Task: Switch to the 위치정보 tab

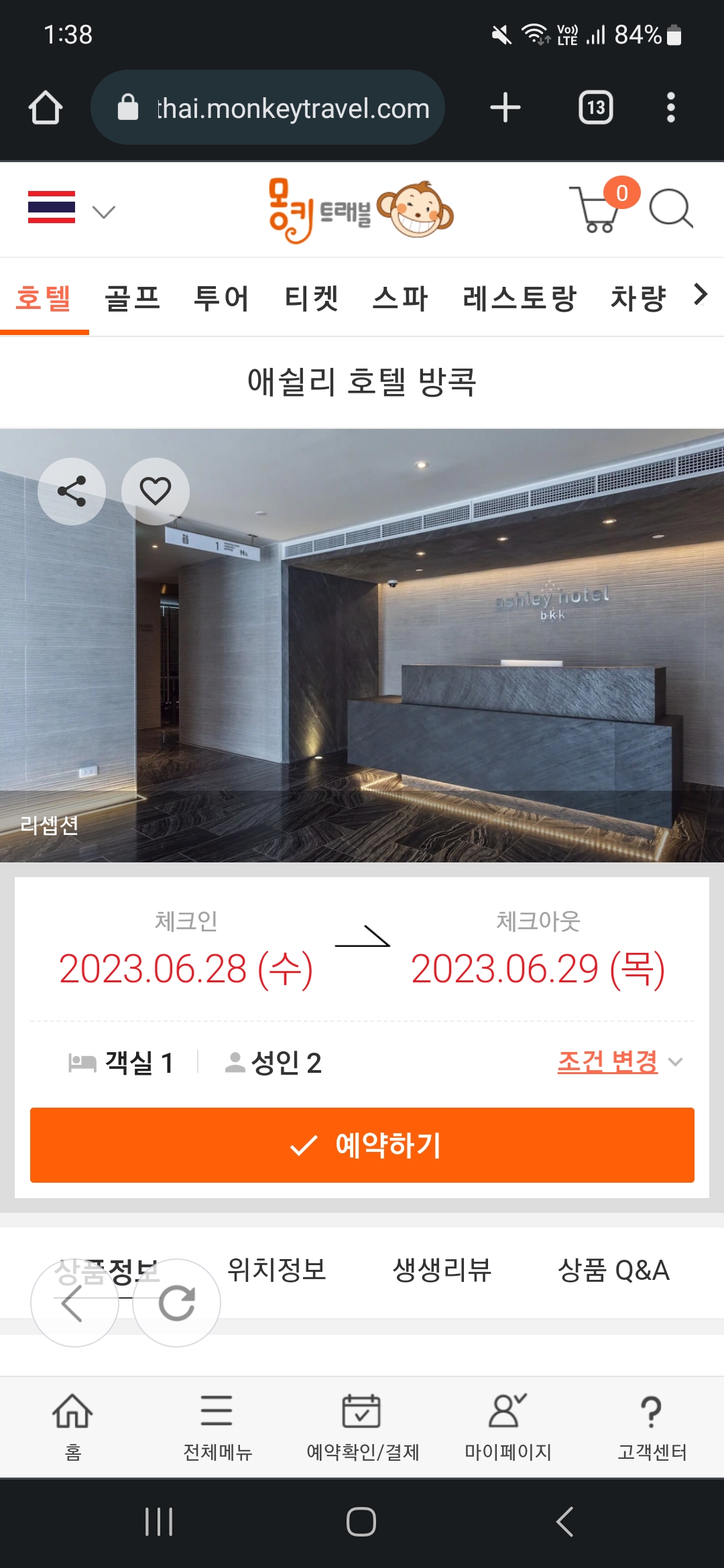Action: [276, 1270]
